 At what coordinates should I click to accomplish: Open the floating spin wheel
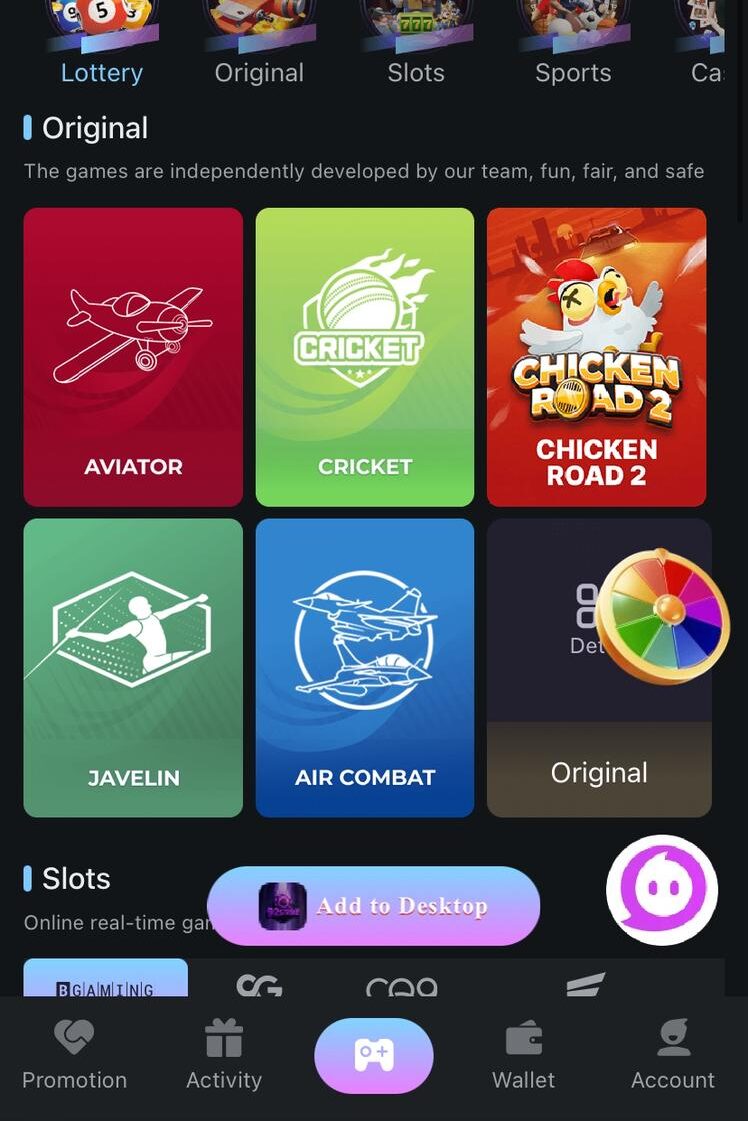tap(664, 616)
